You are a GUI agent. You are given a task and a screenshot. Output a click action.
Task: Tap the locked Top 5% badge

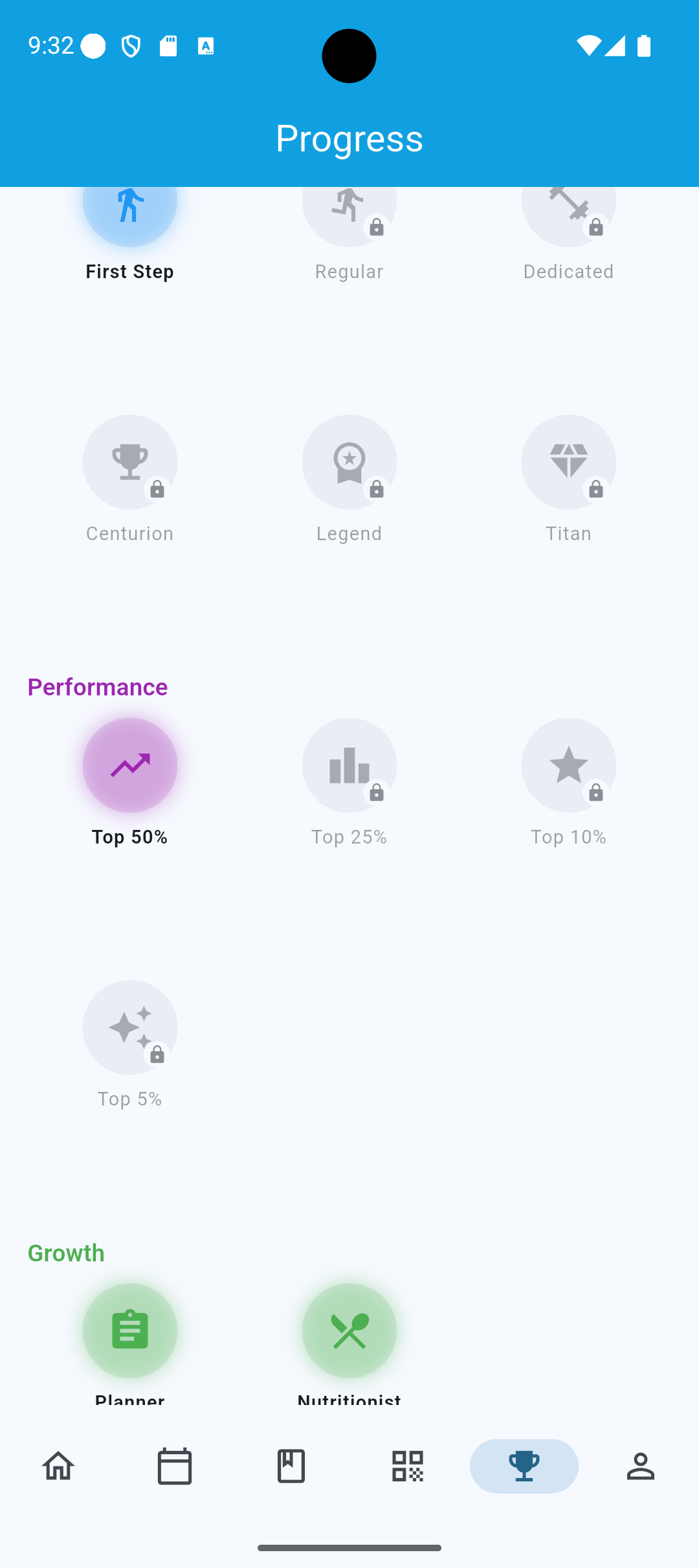click(130, 1027)
